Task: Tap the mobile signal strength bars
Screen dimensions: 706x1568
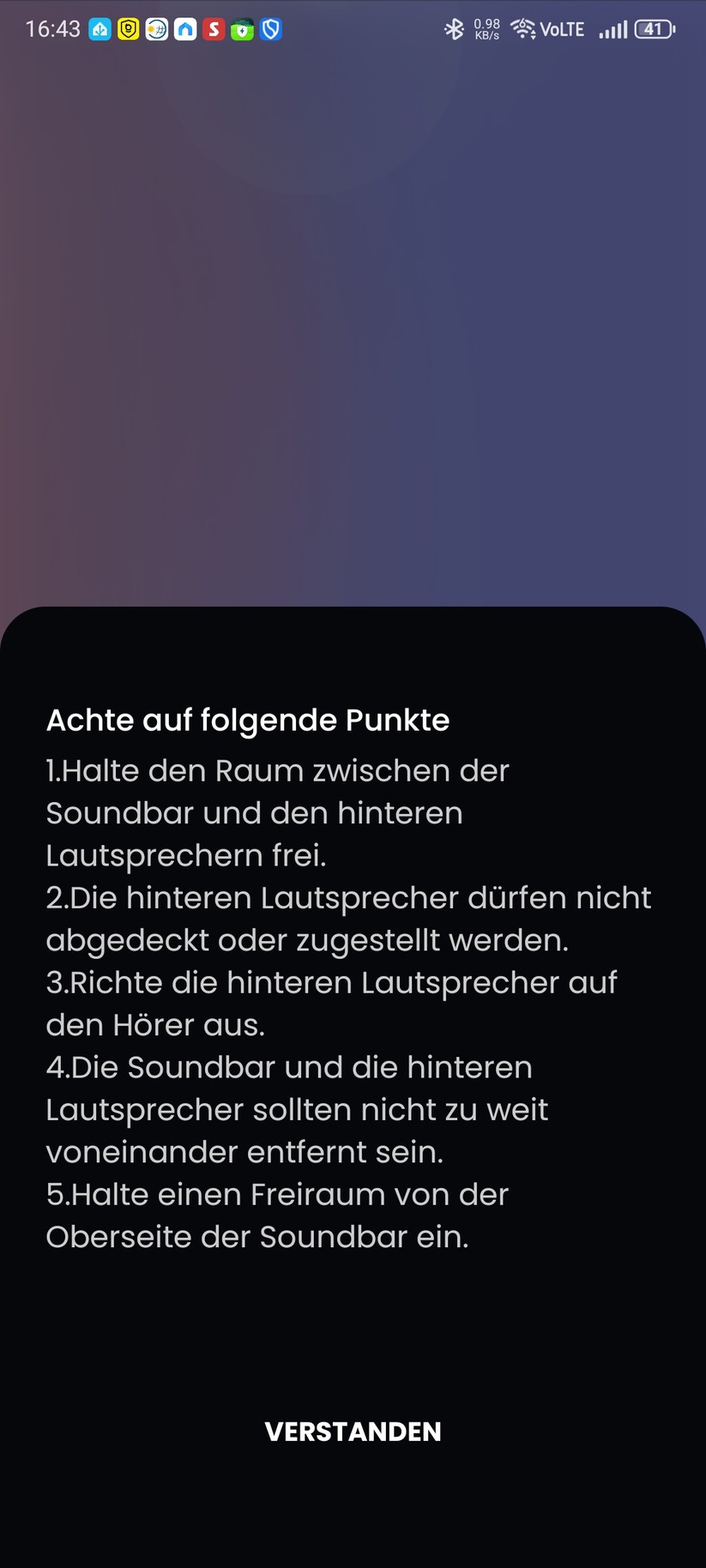Action: coord(612,28)
